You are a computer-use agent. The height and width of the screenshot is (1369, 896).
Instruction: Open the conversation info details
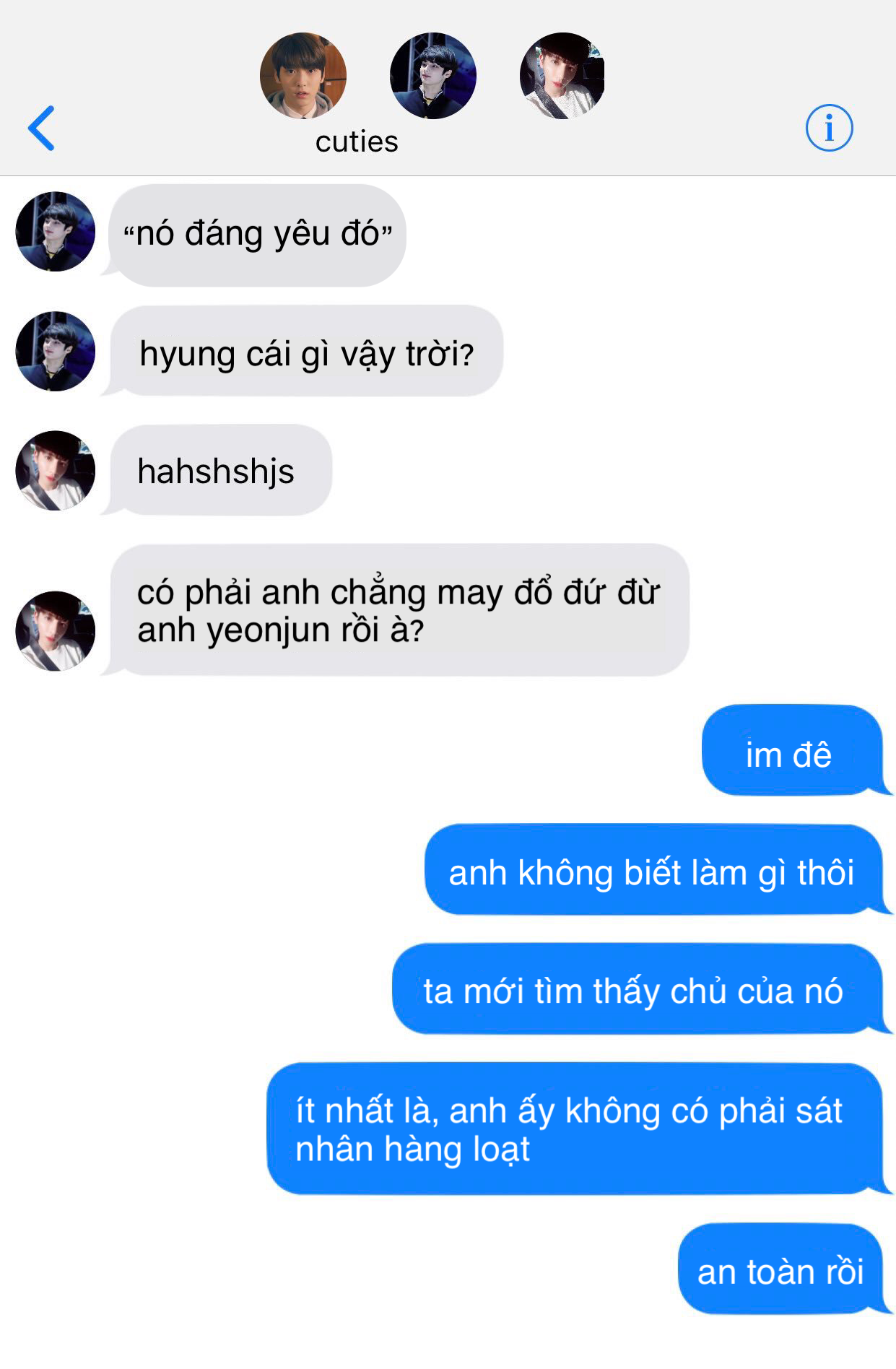[829, 129]
